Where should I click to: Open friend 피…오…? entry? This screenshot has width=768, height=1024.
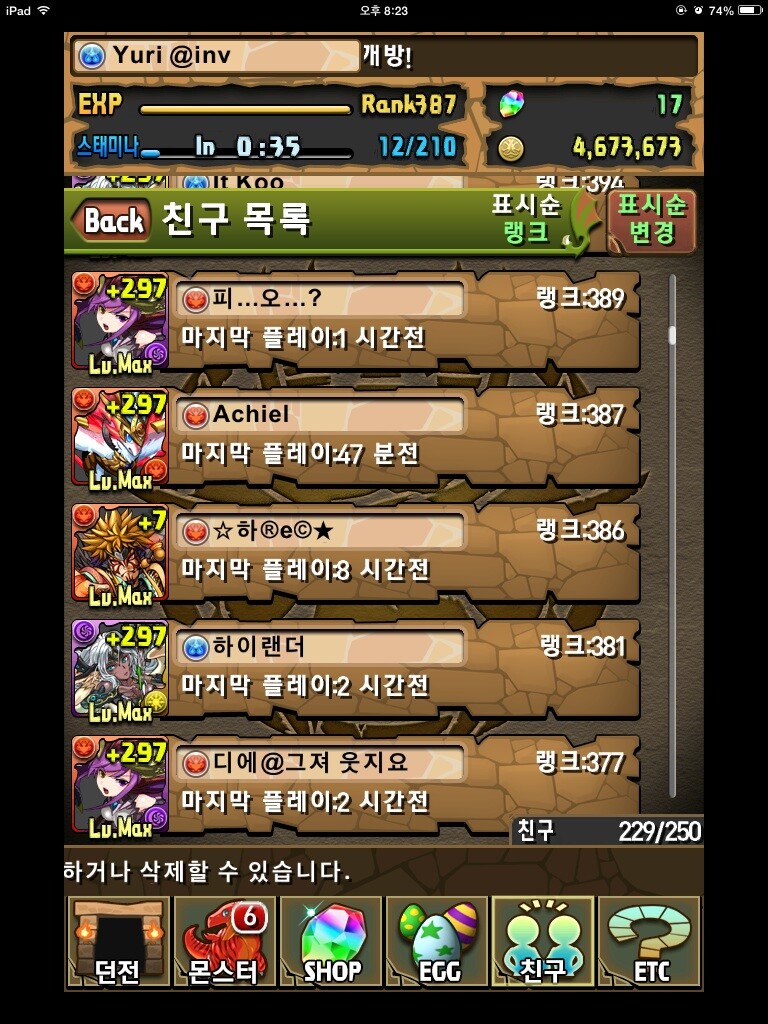click(400, 319)
